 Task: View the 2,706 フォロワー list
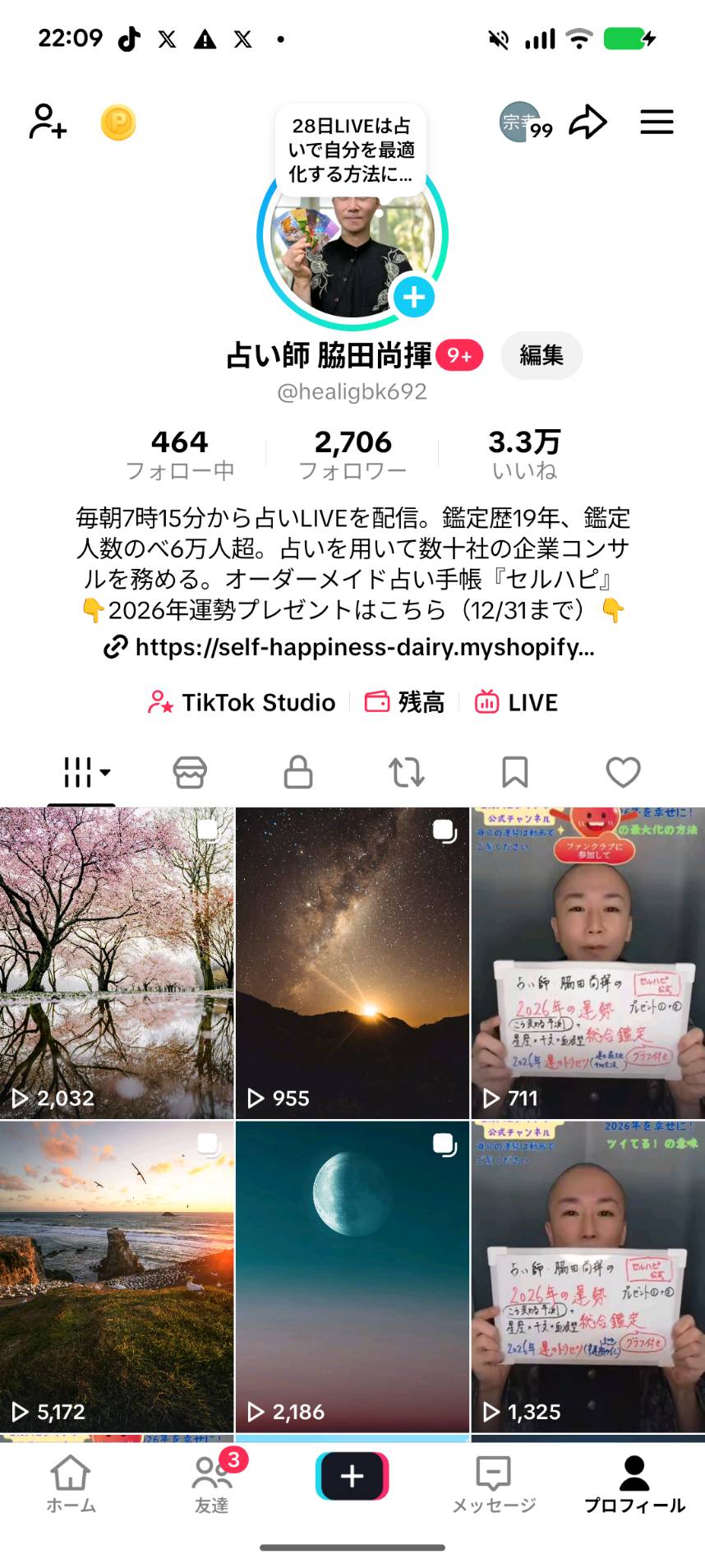coord(352,454)
